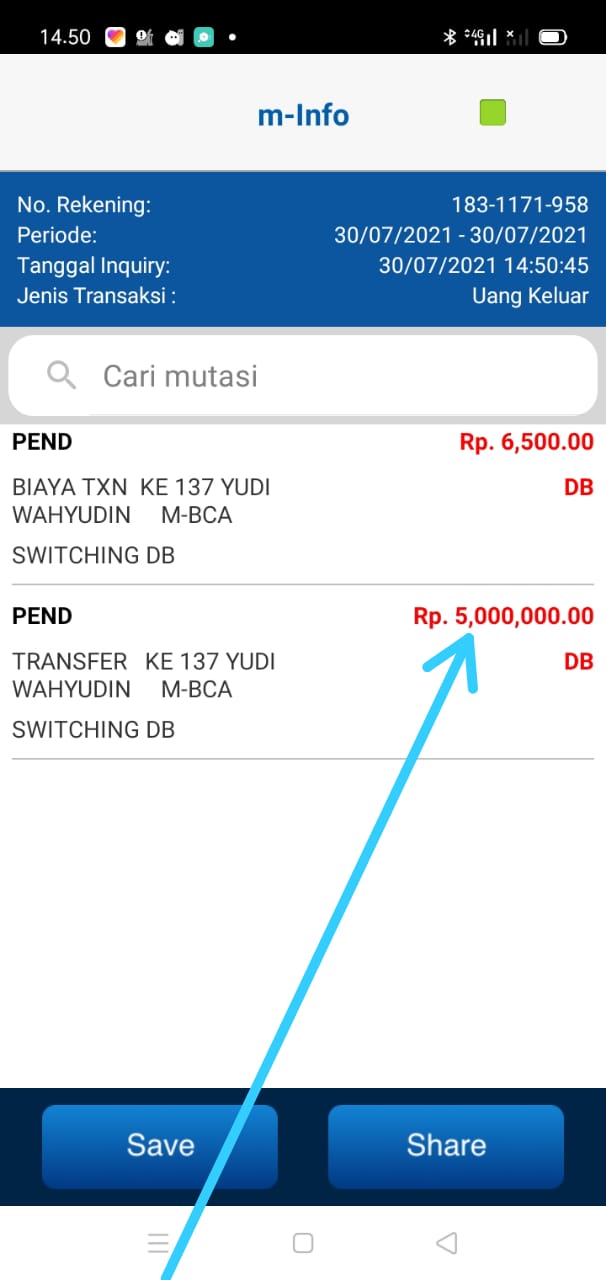Show recent apps from navigation bar
The width and height of the screenshot is (606, 1280).
coord(158,1243)
